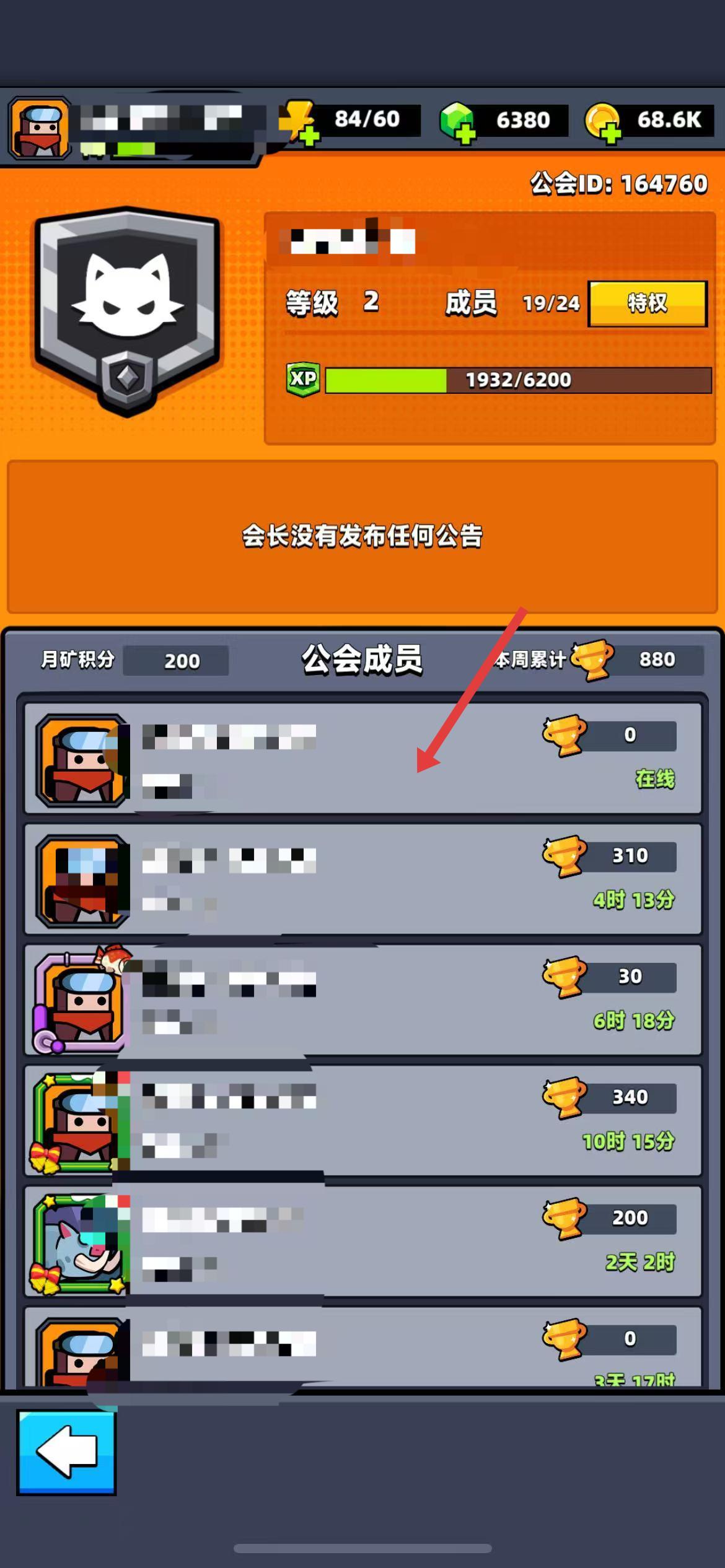The image size is (725, 1568).
Task: View the member with 340 trophies
Action: pyautogui.click(x=362, y=1121)
